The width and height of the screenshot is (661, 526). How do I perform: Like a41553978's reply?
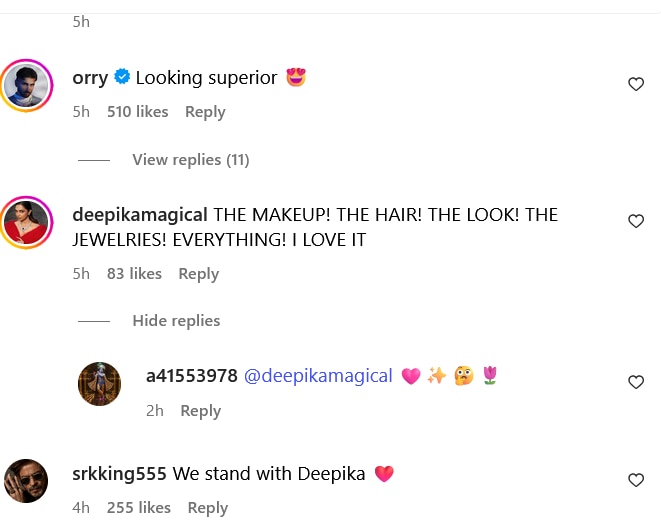click(x=635, y=382)
